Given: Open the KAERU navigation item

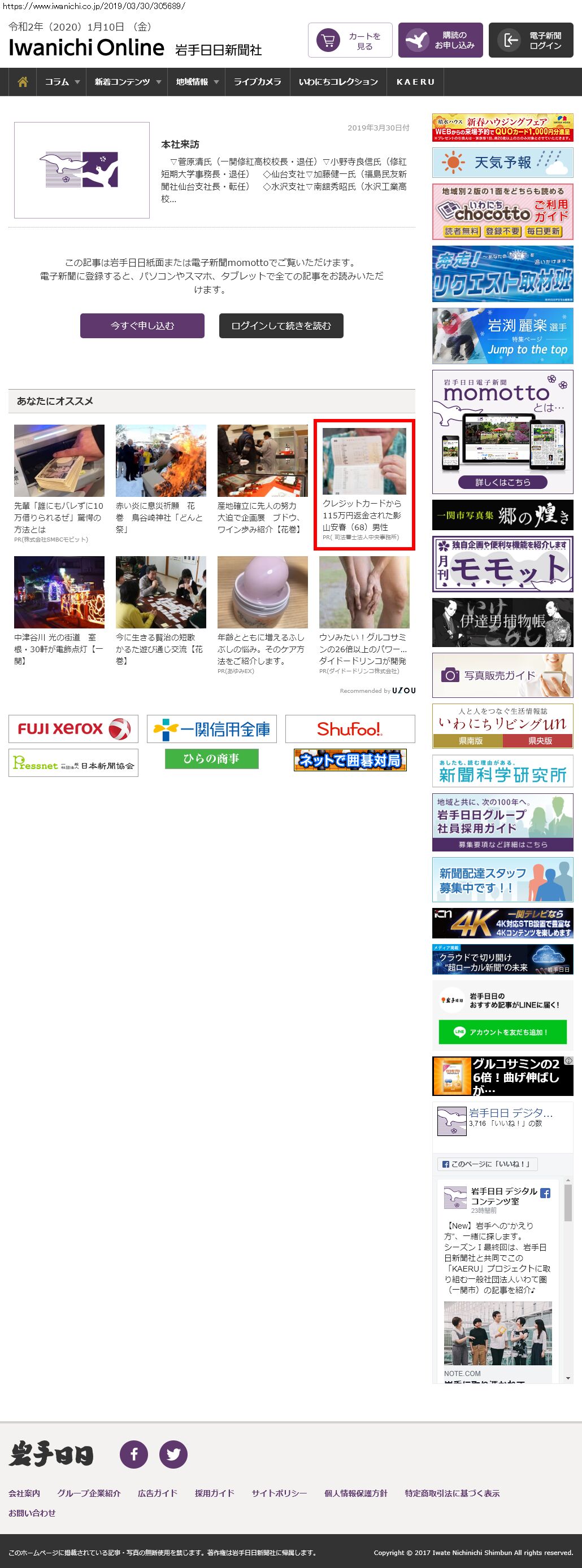Looking at the screenshot, I should [416, 82].
